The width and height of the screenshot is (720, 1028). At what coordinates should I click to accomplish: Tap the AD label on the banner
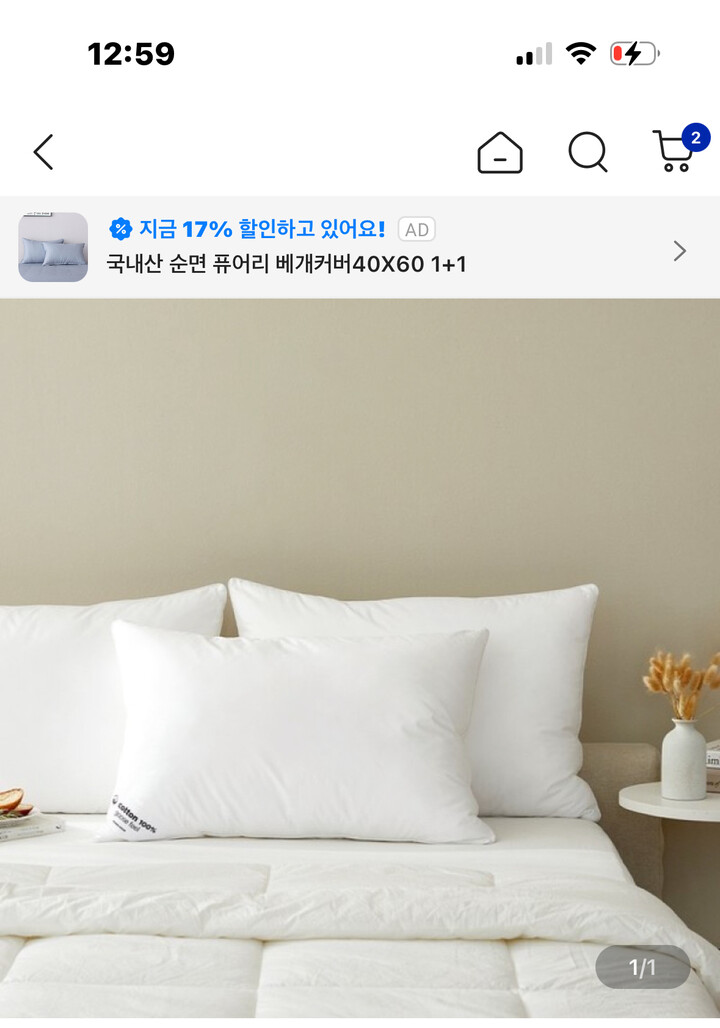(418, 230)
